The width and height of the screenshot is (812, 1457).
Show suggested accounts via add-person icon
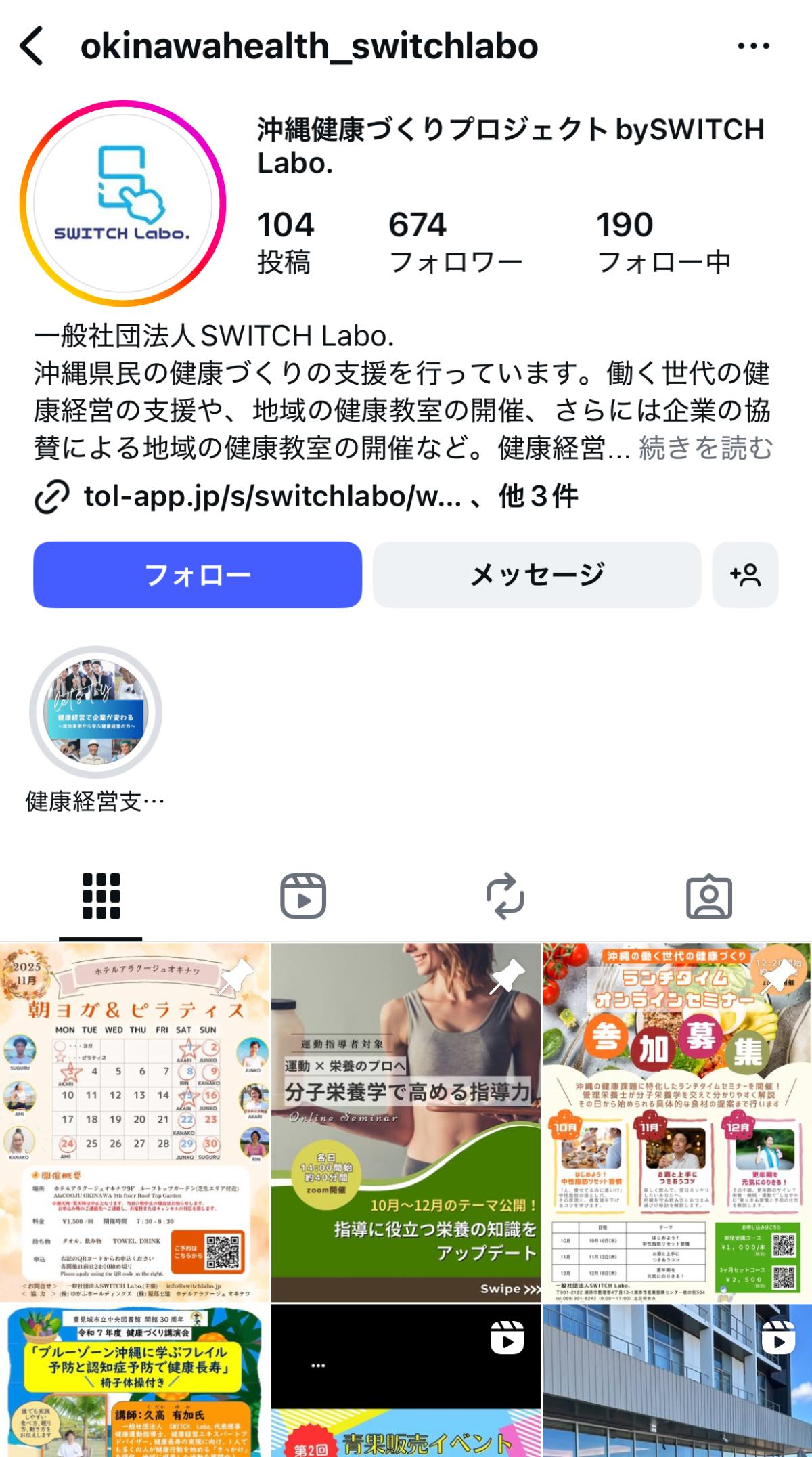point(745,575)
